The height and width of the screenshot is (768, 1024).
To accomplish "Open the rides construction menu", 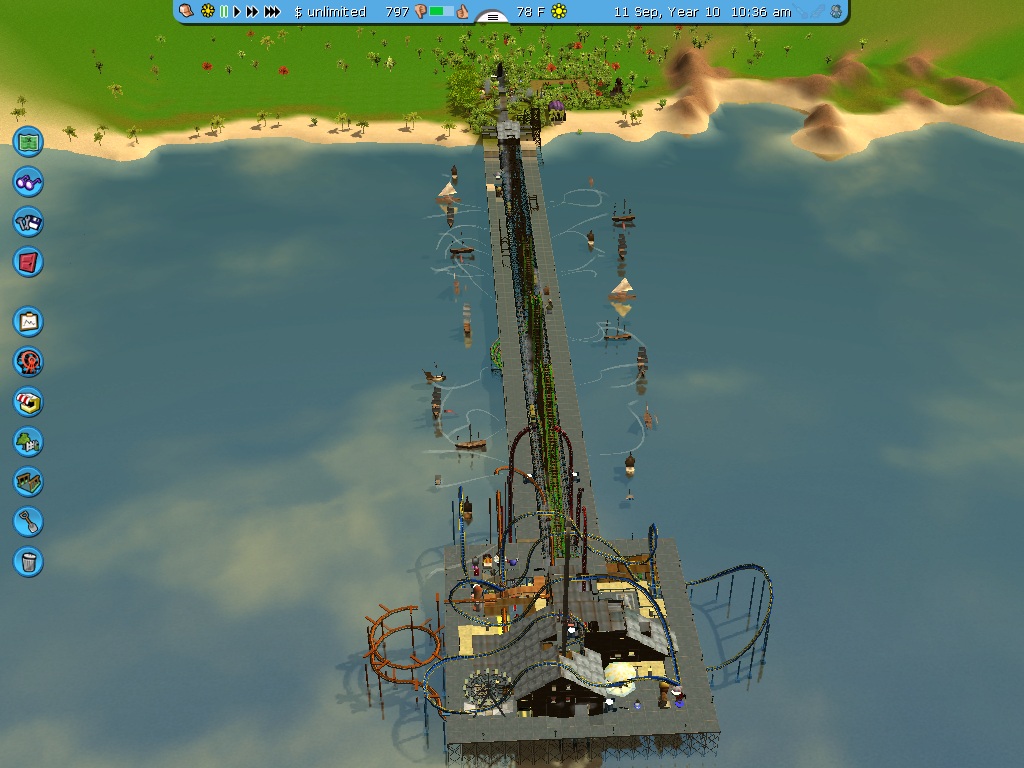I will point(28,362).
